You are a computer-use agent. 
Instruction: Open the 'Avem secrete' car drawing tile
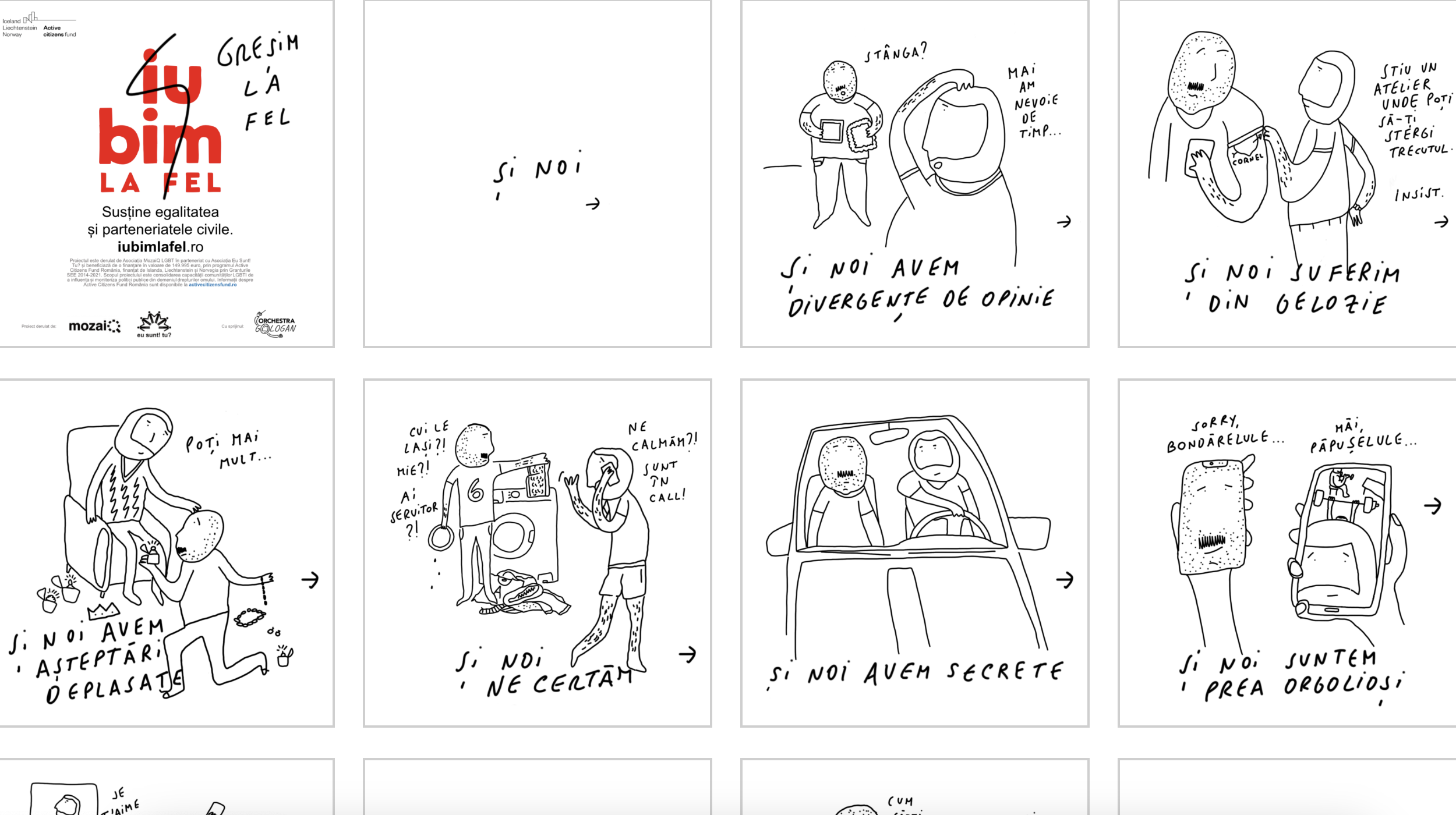pos(914,553)
